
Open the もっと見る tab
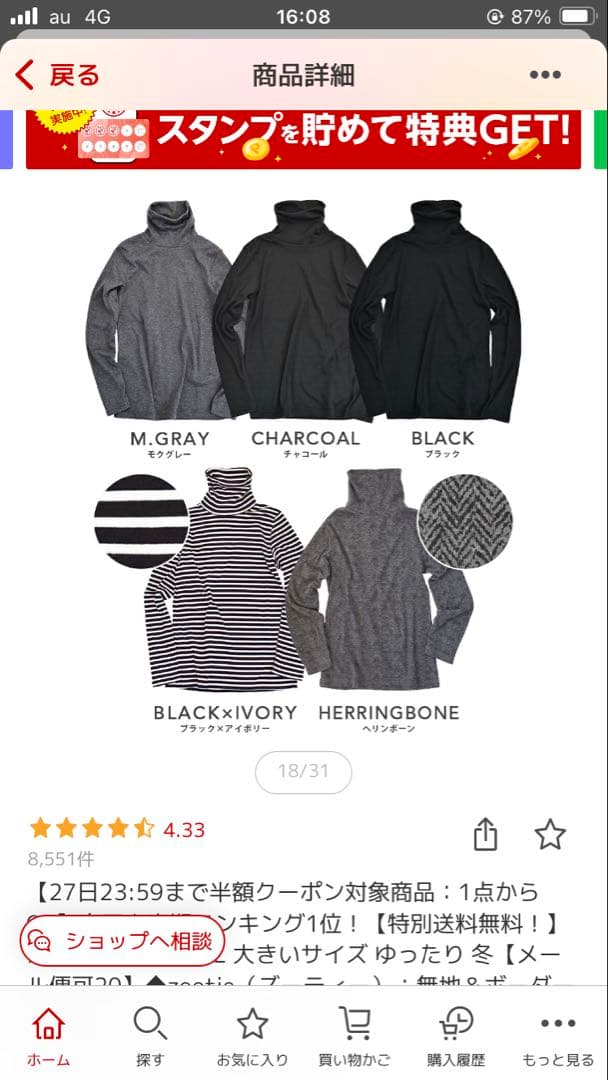point(558,1035)
